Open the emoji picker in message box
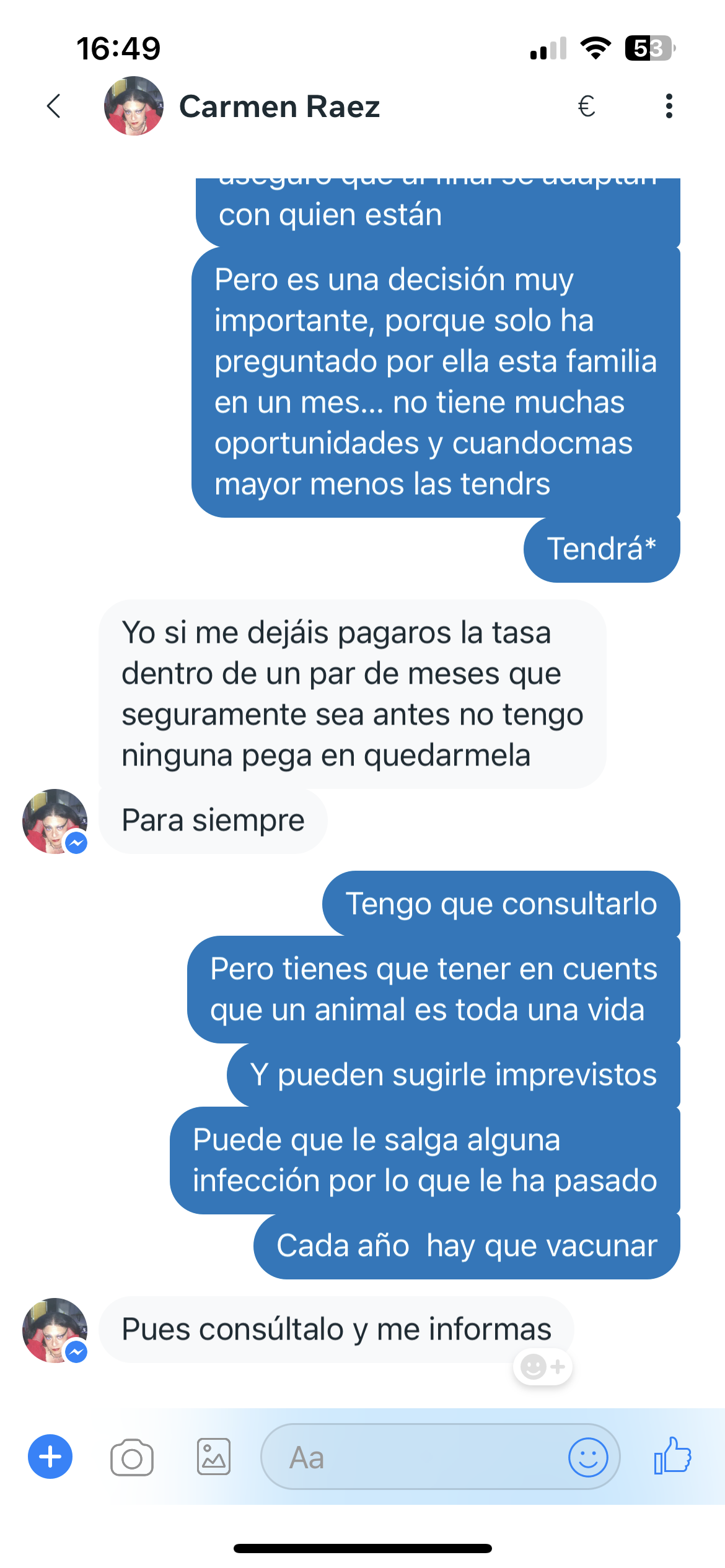 588,1457
